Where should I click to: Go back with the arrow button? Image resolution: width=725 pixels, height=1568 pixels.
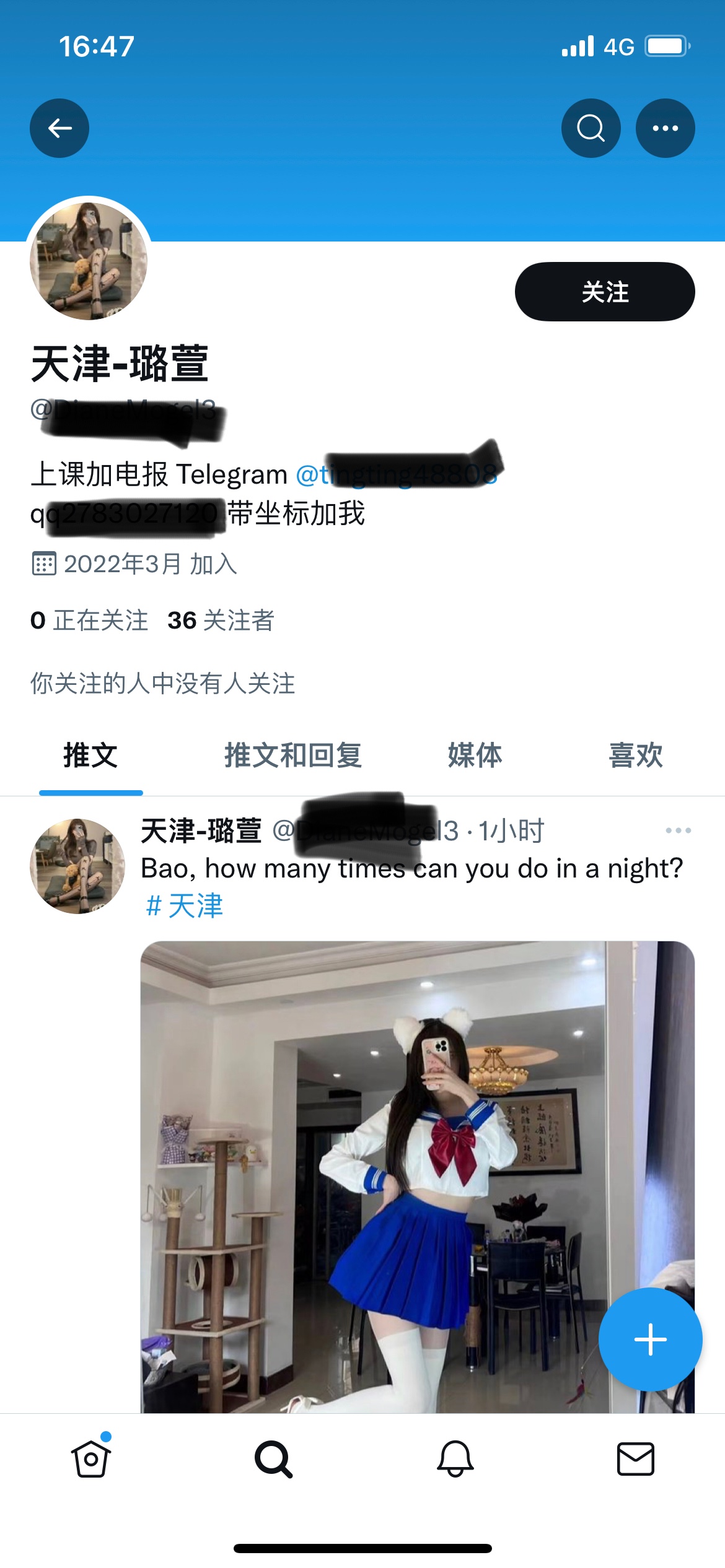click(59, 128)
